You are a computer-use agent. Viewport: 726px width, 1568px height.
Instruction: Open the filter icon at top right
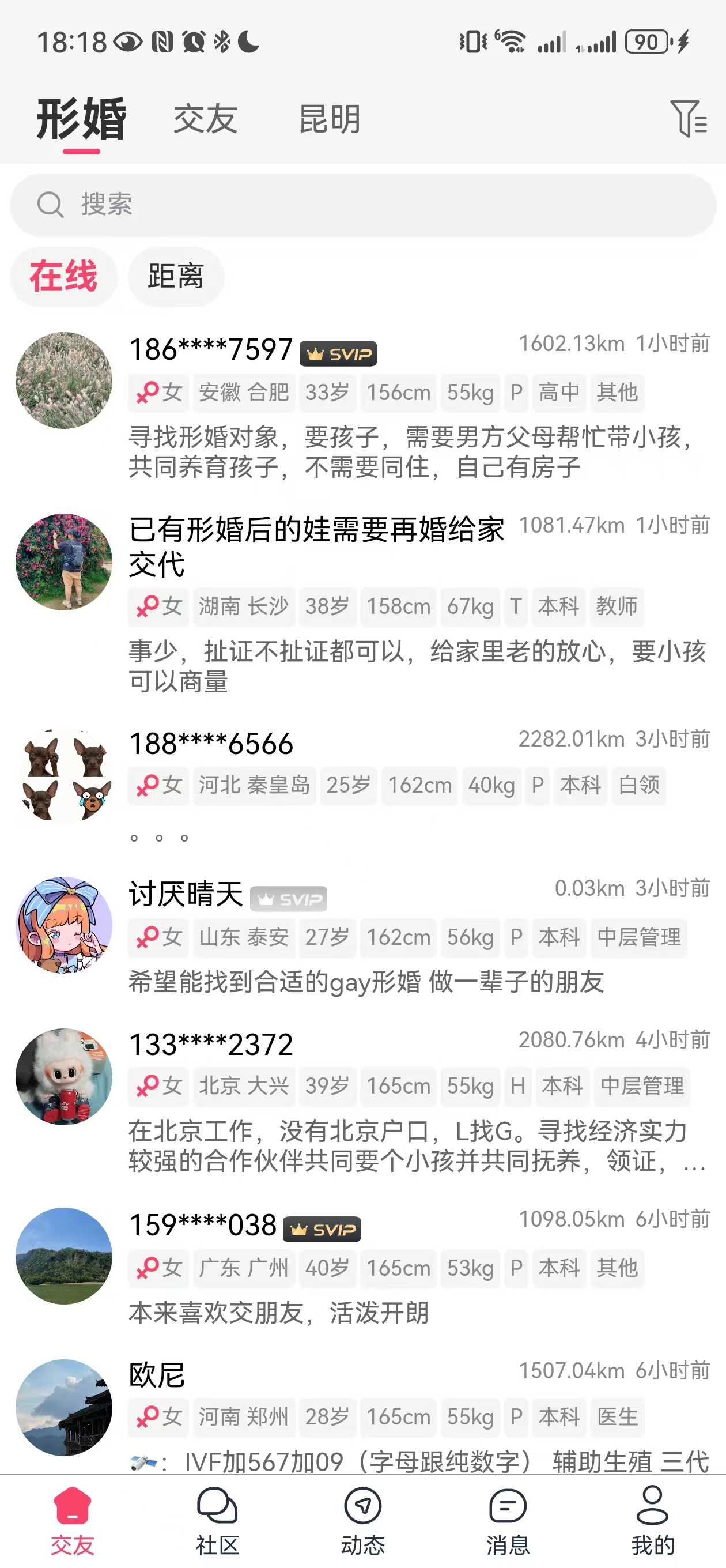689,119
